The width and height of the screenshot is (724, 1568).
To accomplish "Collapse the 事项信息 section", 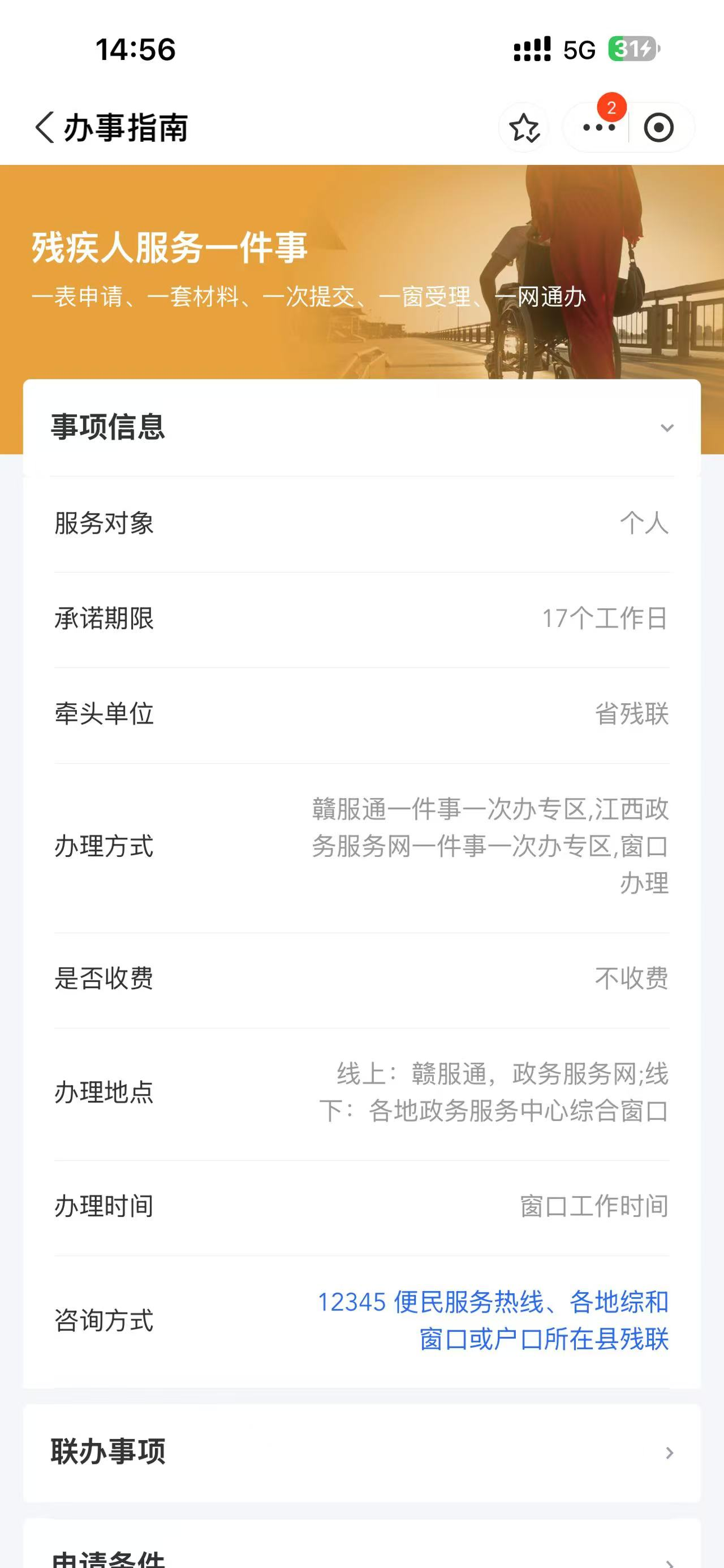I will point(667,428).
